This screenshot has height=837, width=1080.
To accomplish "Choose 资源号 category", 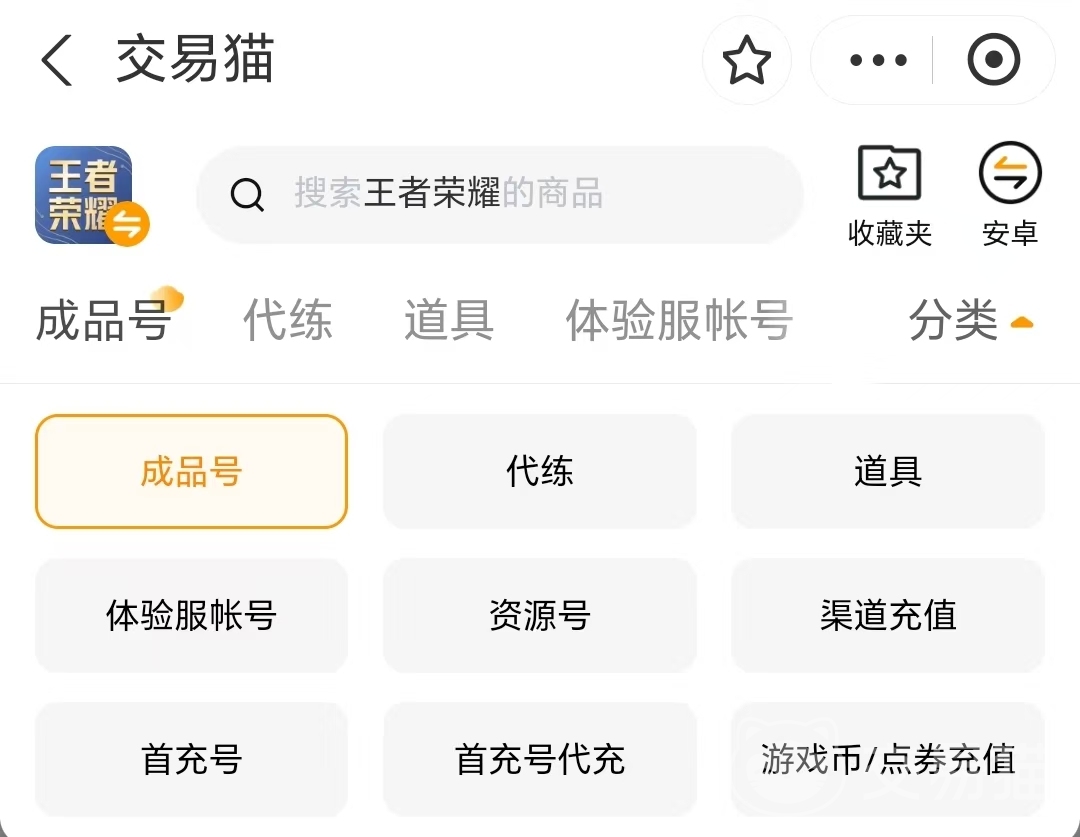I will 539,615.
